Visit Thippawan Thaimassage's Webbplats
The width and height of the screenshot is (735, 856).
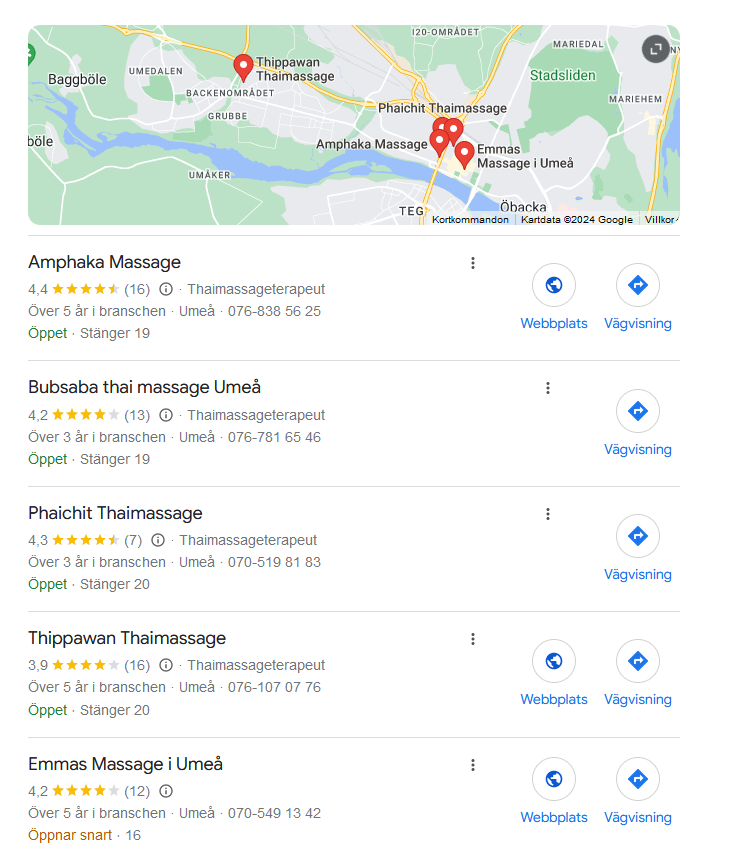point(554,662)
